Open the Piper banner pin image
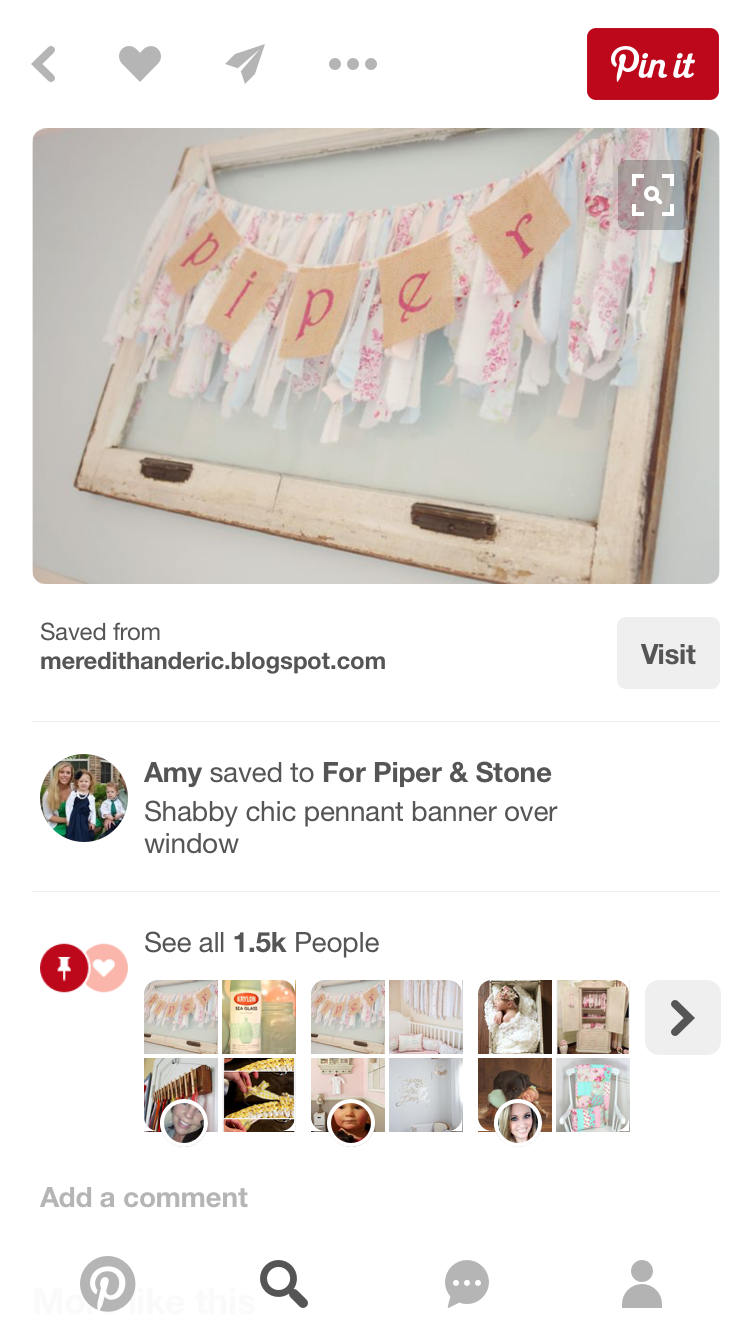This screenshot has height=1334, width=750. click(376, 356)
